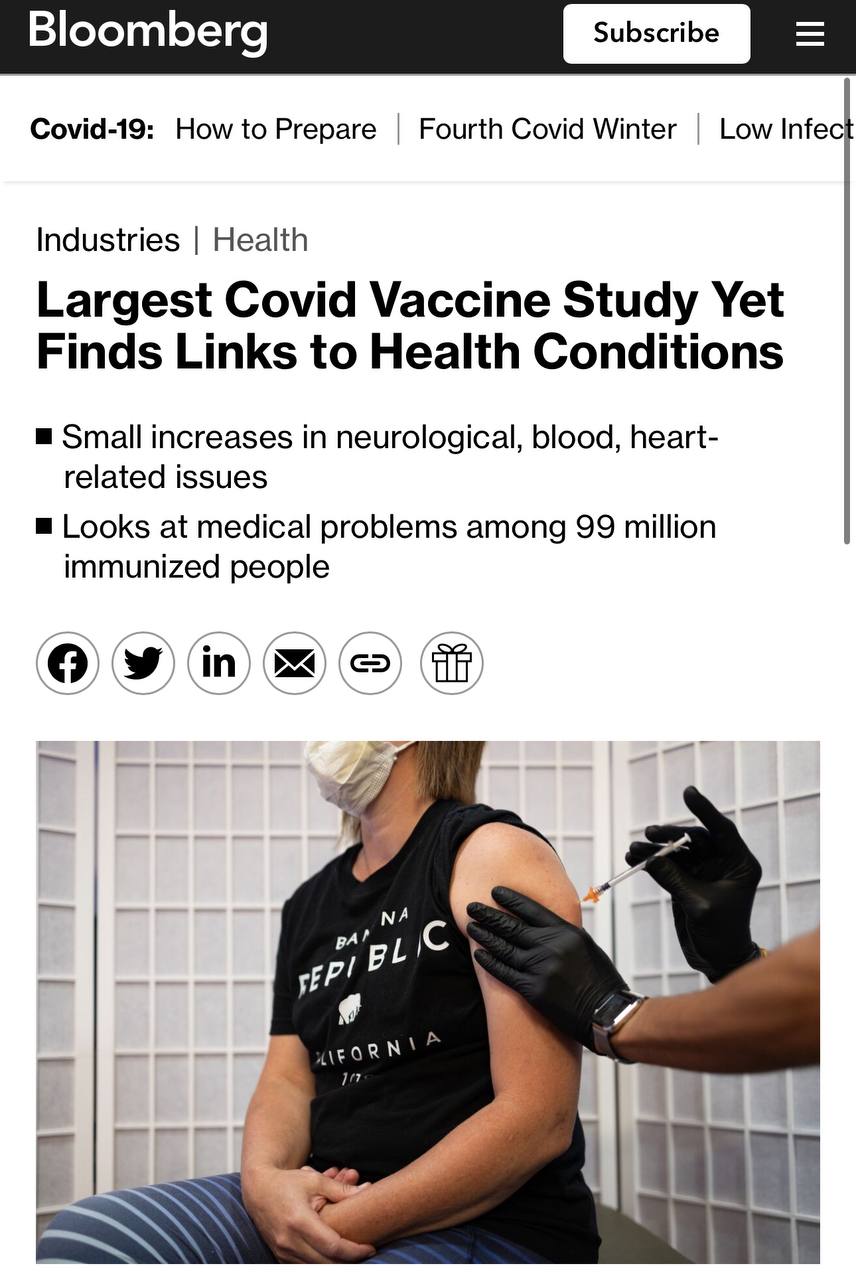Open the Fourth Covid Winter link
Viewport: 856px width, 1280px height.
point(547,129)
